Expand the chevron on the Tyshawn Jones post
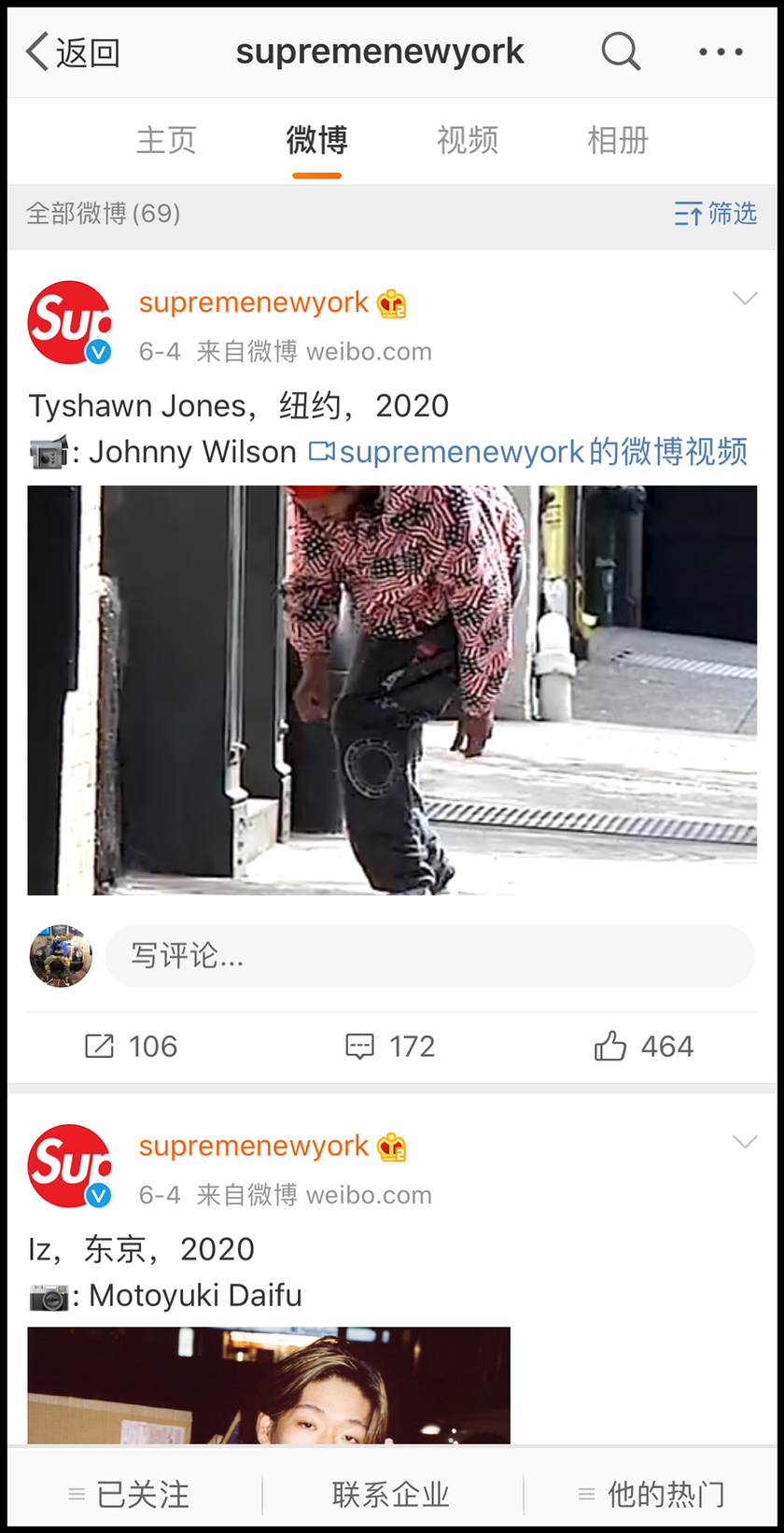The image size is (784, 1533). pyautogui.click(x=745, y=299)
